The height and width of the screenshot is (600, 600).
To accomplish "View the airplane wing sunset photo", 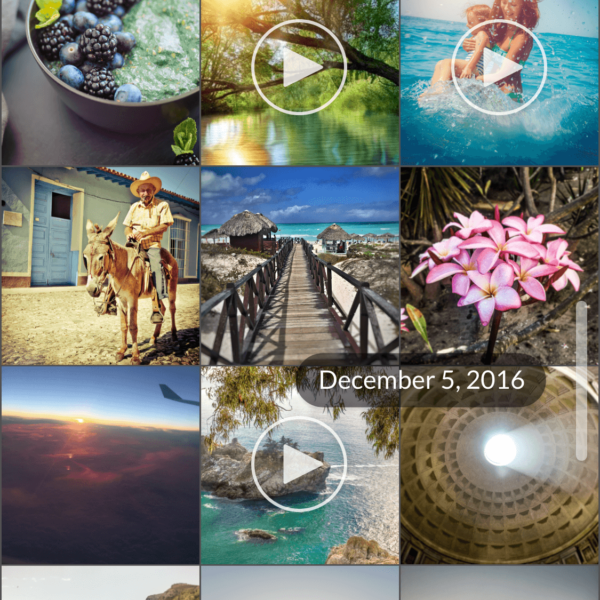I will (100, 465).
